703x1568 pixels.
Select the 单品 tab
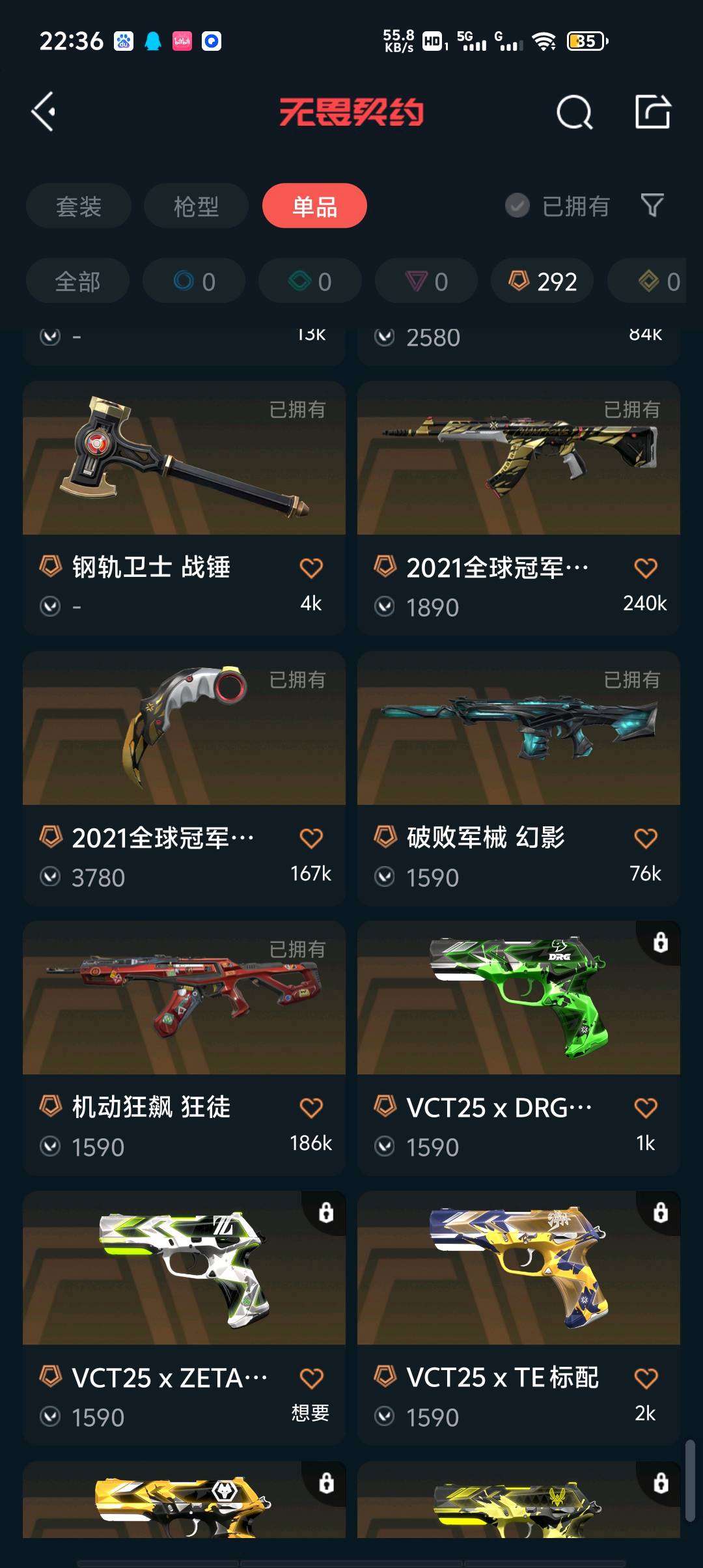tap(314, 206)
